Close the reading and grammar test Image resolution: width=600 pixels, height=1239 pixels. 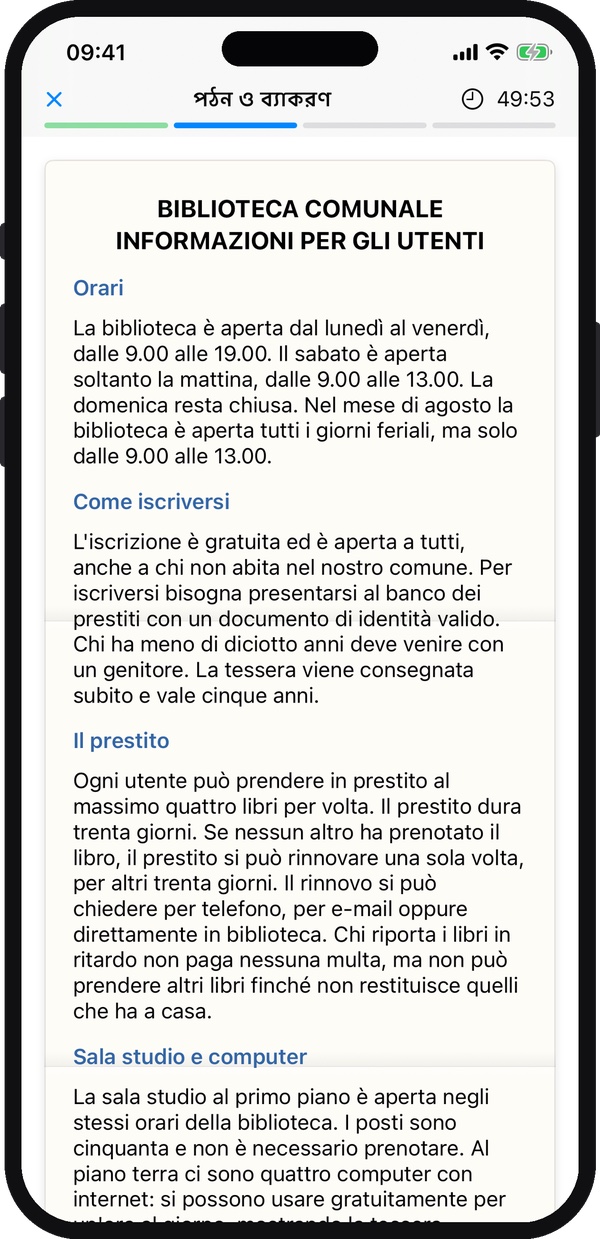[55, 99]
